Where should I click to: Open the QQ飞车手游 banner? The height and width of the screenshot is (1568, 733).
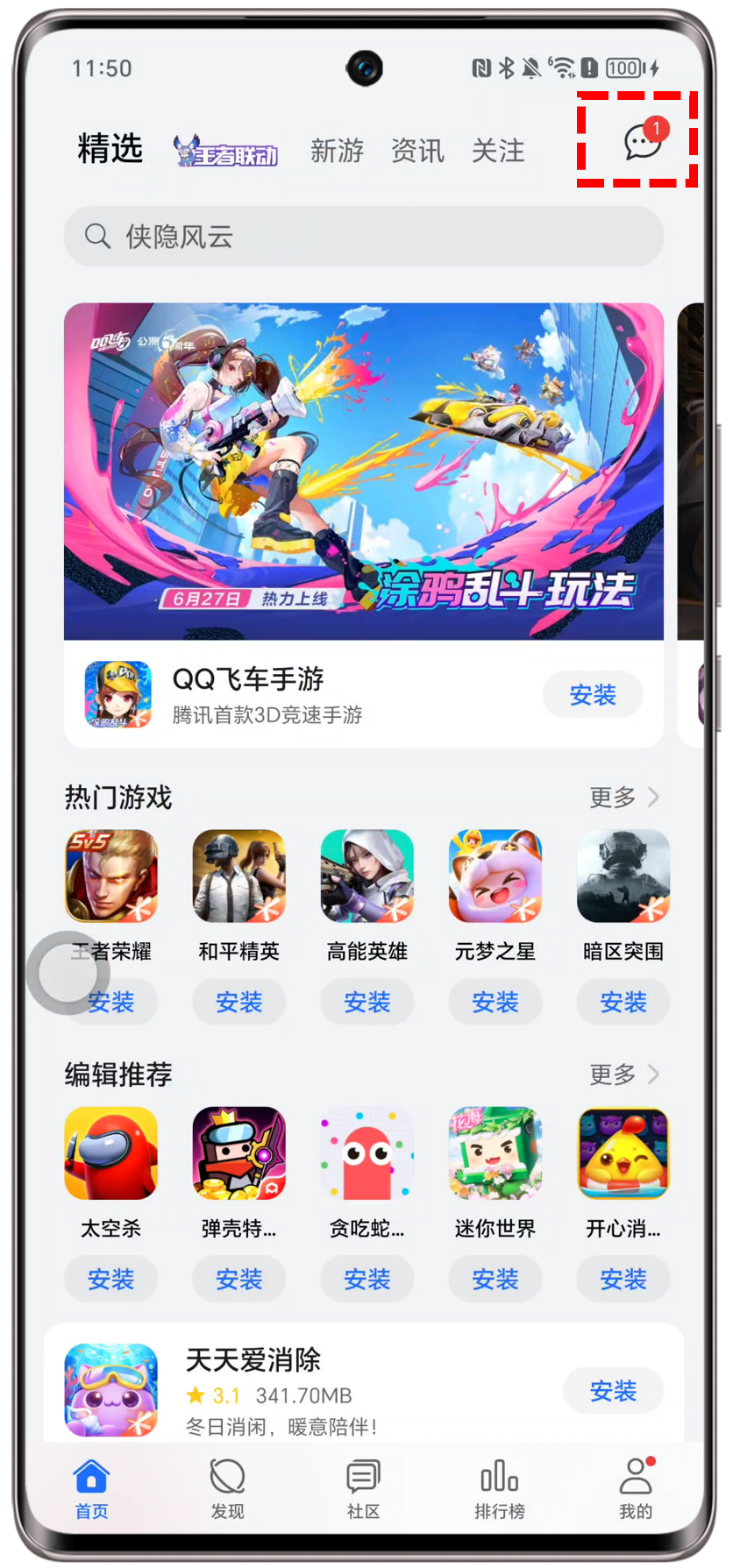click(x=363, y=472)
